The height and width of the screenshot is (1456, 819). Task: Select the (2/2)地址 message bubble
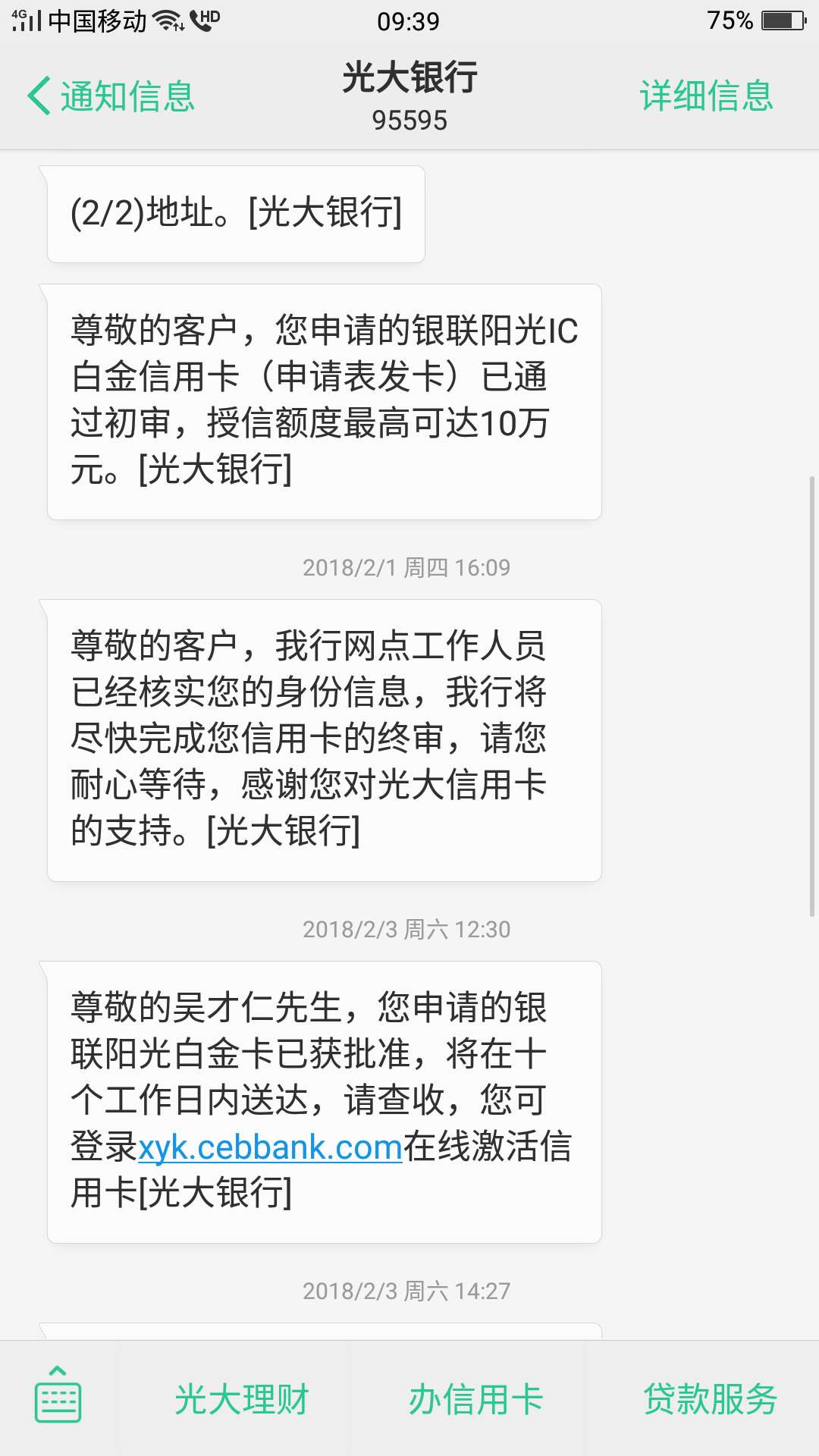pos(235,214)
